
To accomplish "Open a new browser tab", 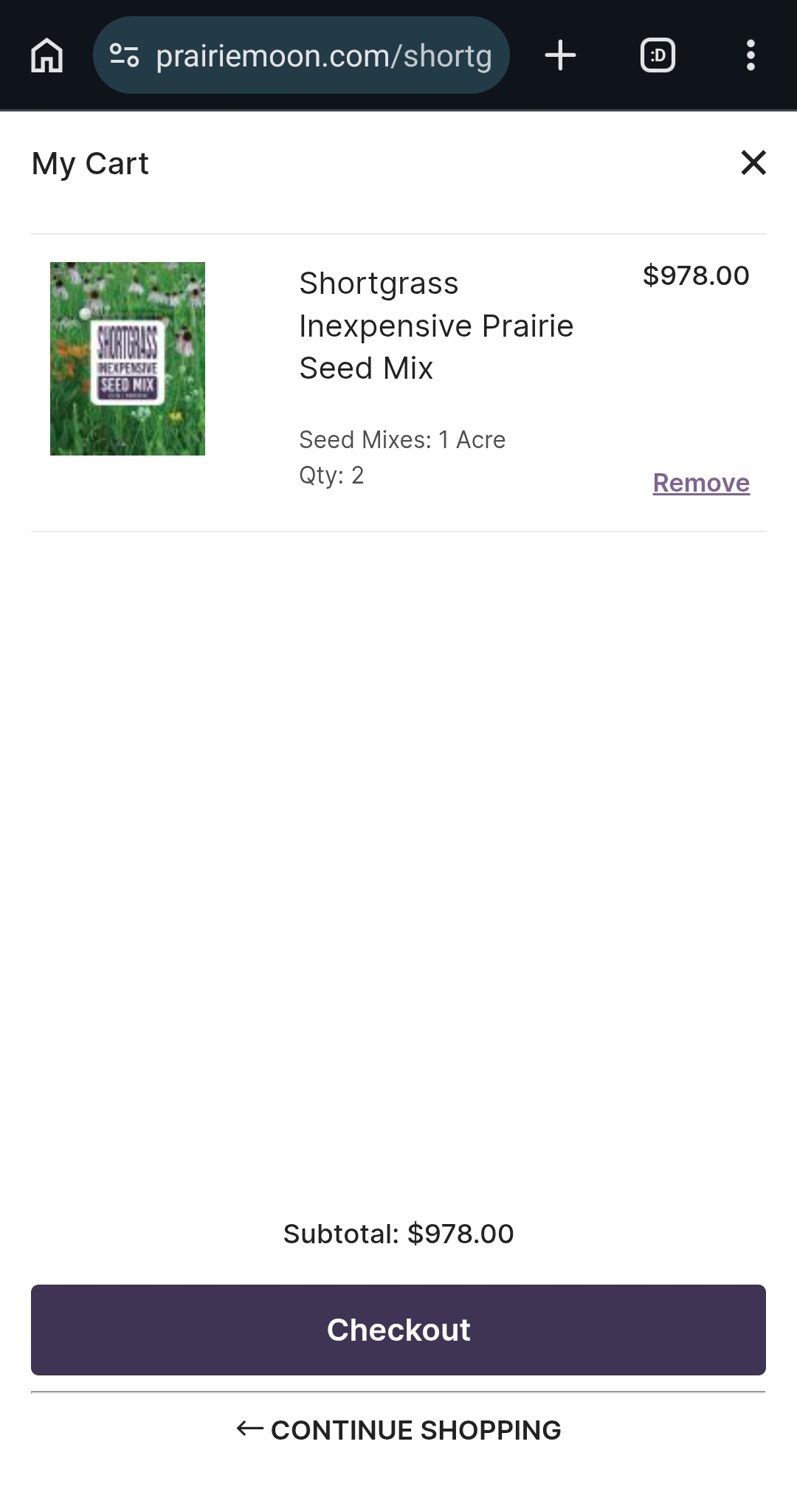I will (x=560, y=55).
